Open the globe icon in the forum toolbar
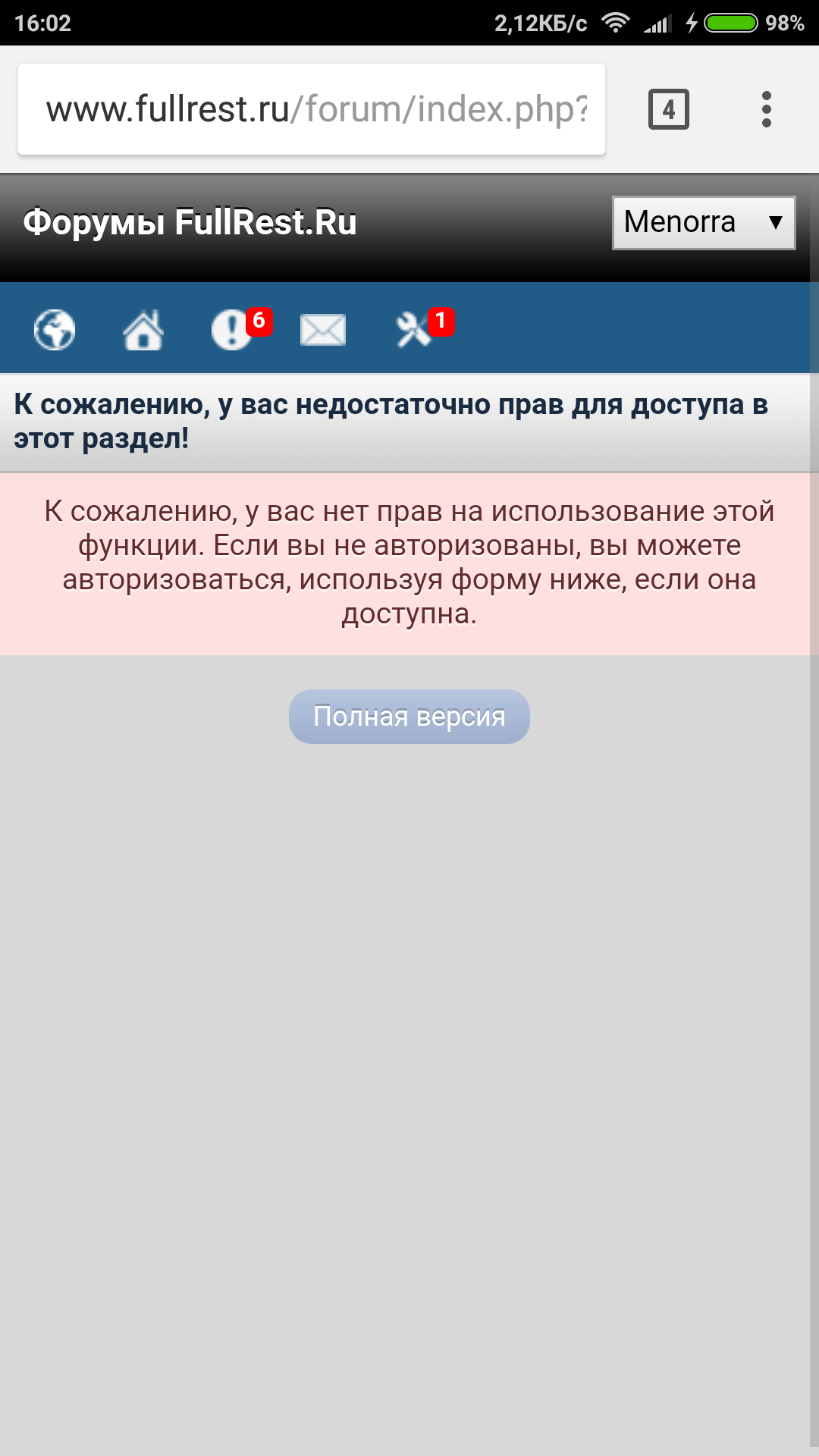This screenshot has width=819, height=1456. pos(55,330)
